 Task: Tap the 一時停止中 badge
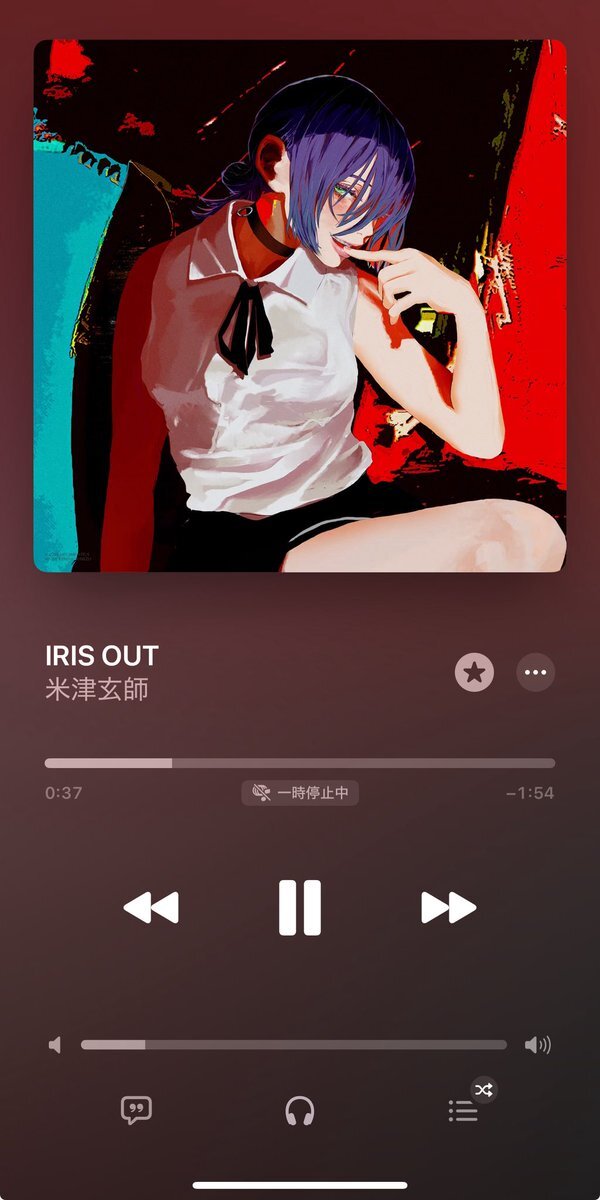(300, 793)
